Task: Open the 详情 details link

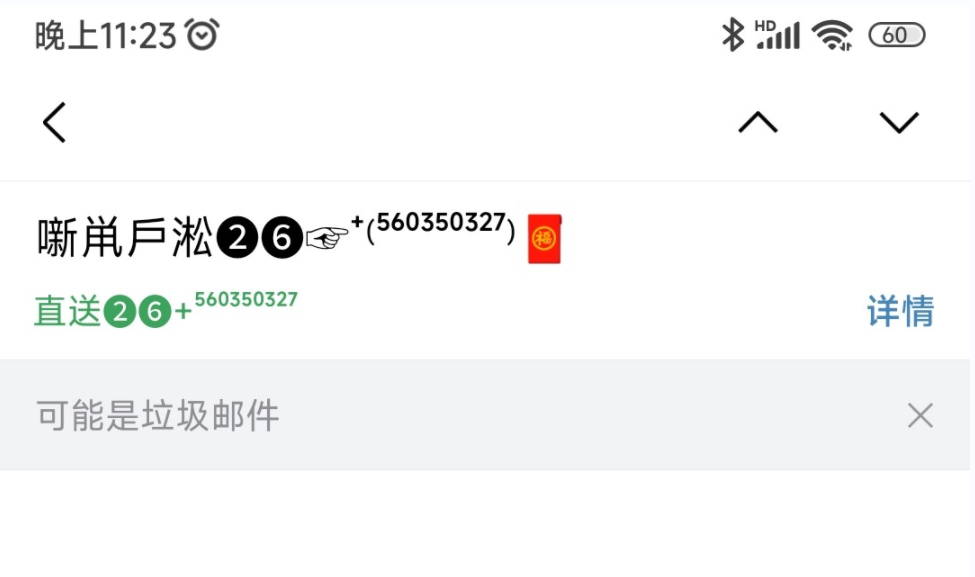Action: [x=899, y=312]
